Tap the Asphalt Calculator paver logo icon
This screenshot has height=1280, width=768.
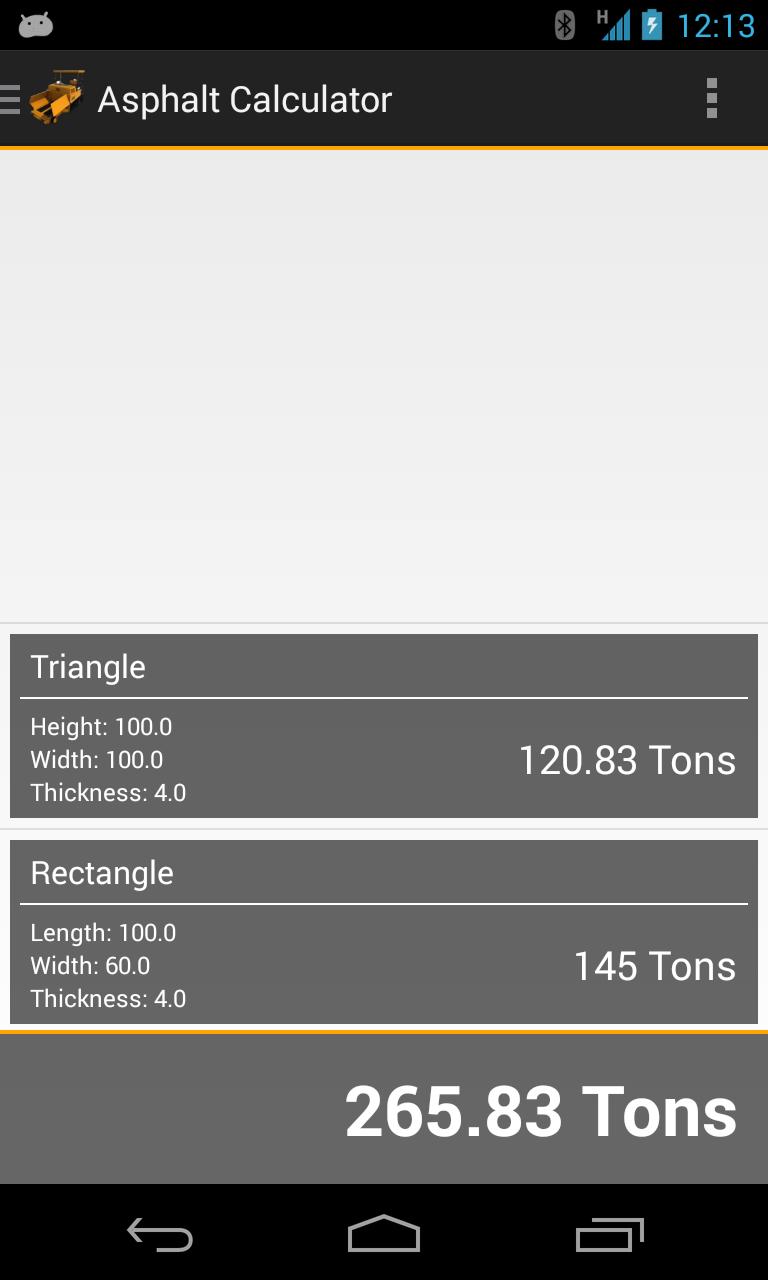55,97
